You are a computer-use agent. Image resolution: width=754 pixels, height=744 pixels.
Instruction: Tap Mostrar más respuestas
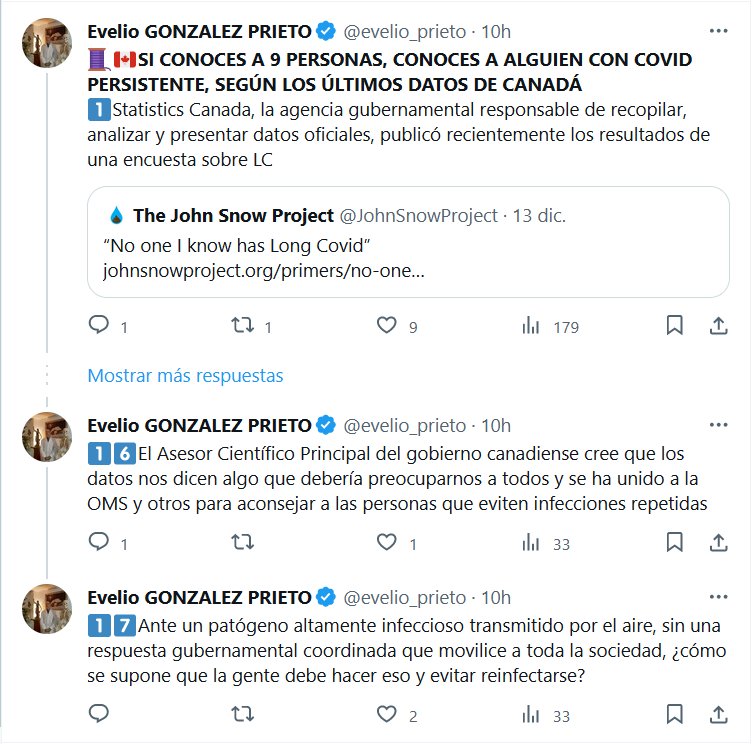185,376
